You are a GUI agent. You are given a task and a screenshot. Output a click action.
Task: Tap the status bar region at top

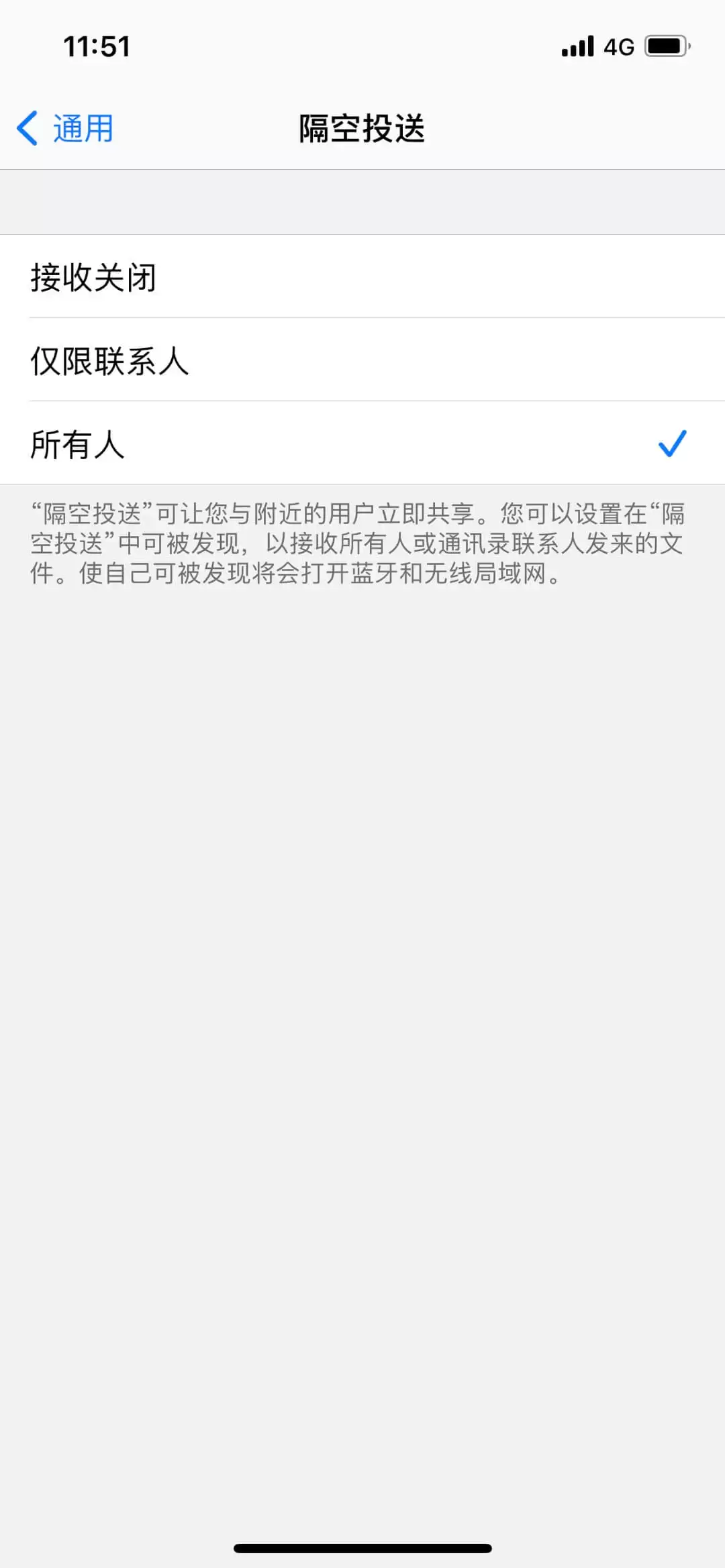point(362,46)
